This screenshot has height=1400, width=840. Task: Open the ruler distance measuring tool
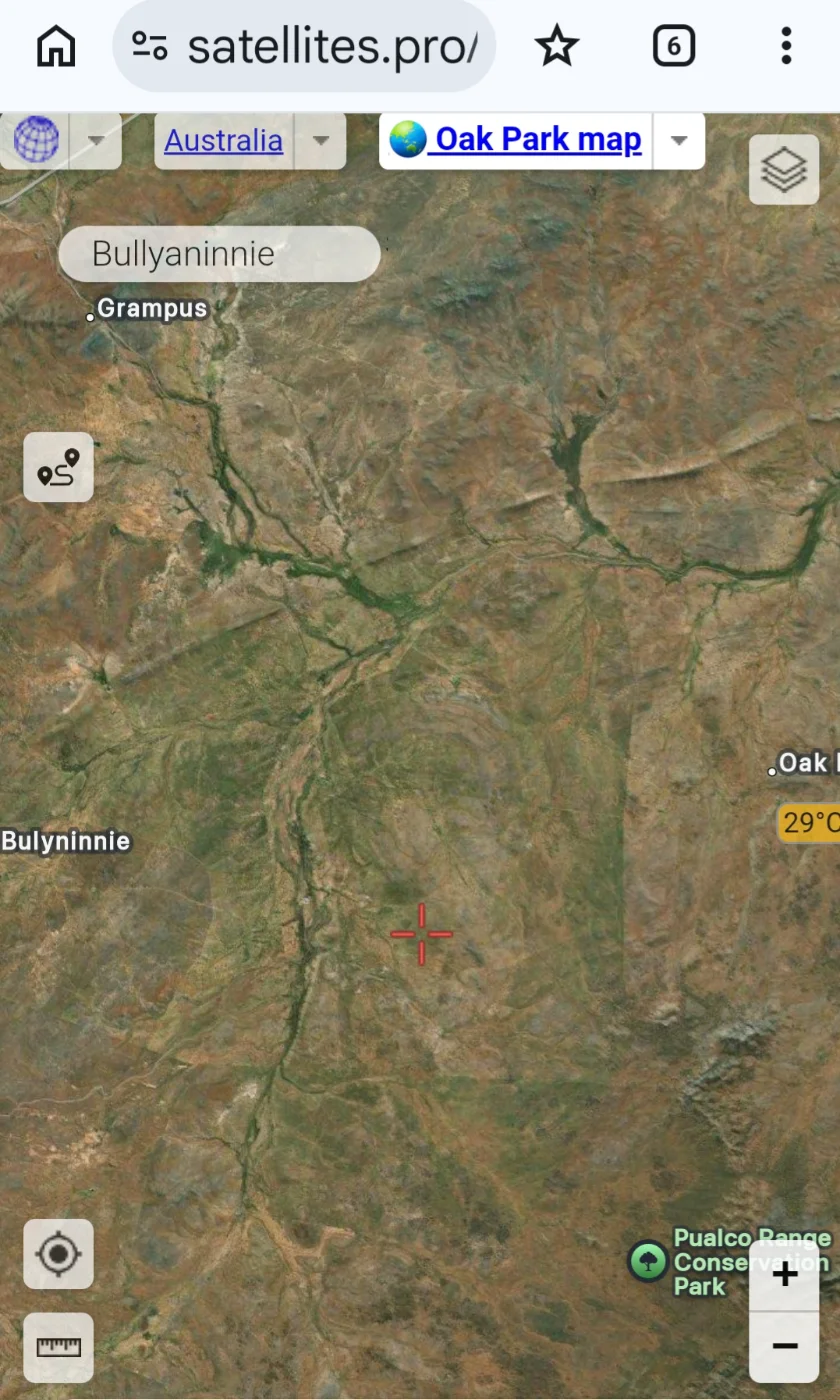[58, 1347]
